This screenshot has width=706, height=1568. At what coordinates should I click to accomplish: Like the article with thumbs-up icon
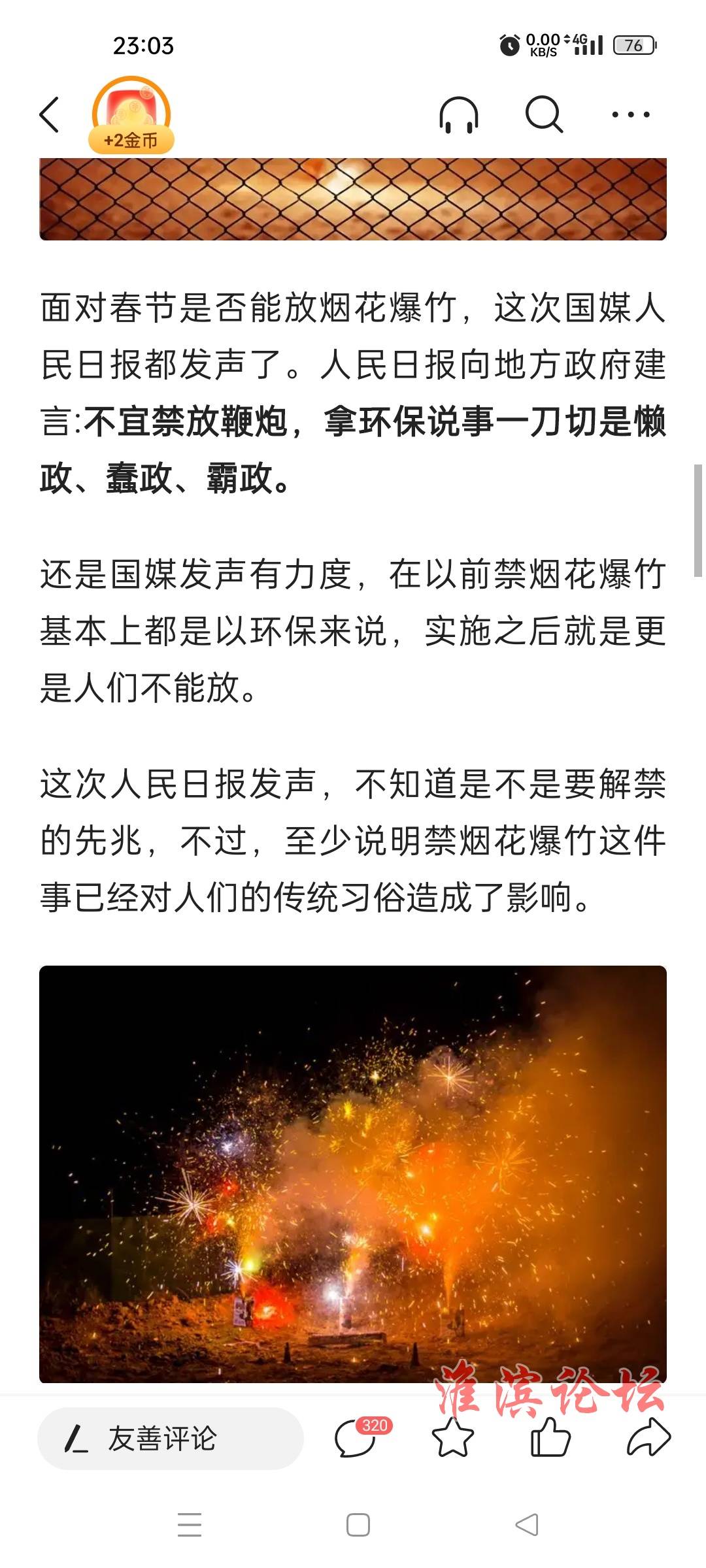click(x=550, y=1438)
